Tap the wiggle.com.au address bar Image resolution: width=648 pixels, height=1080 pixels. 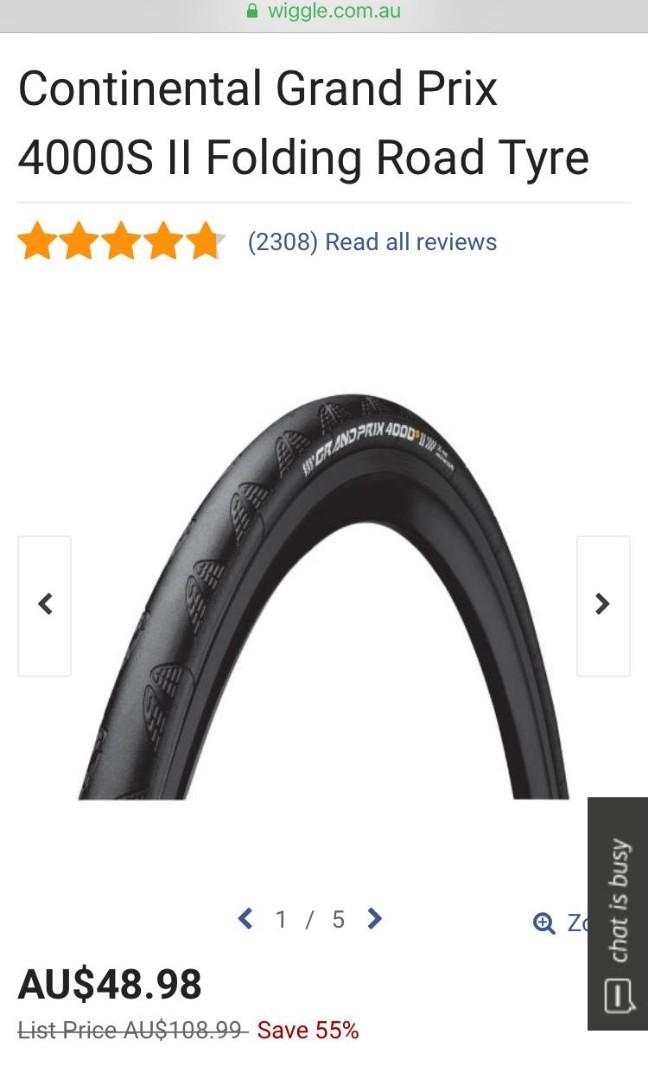click(324, 12)
